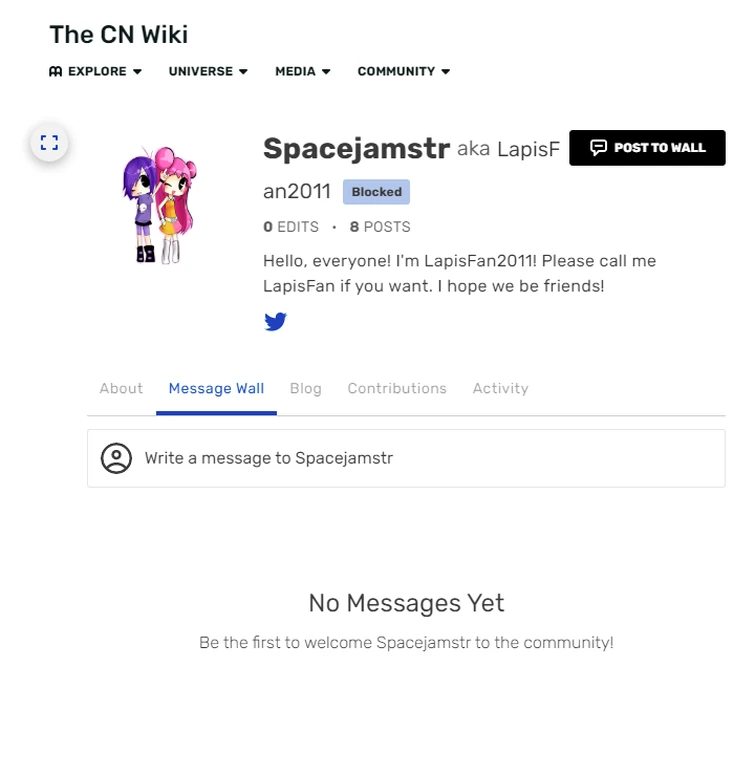Open The CN Wiki home title

tap(119, 34)
